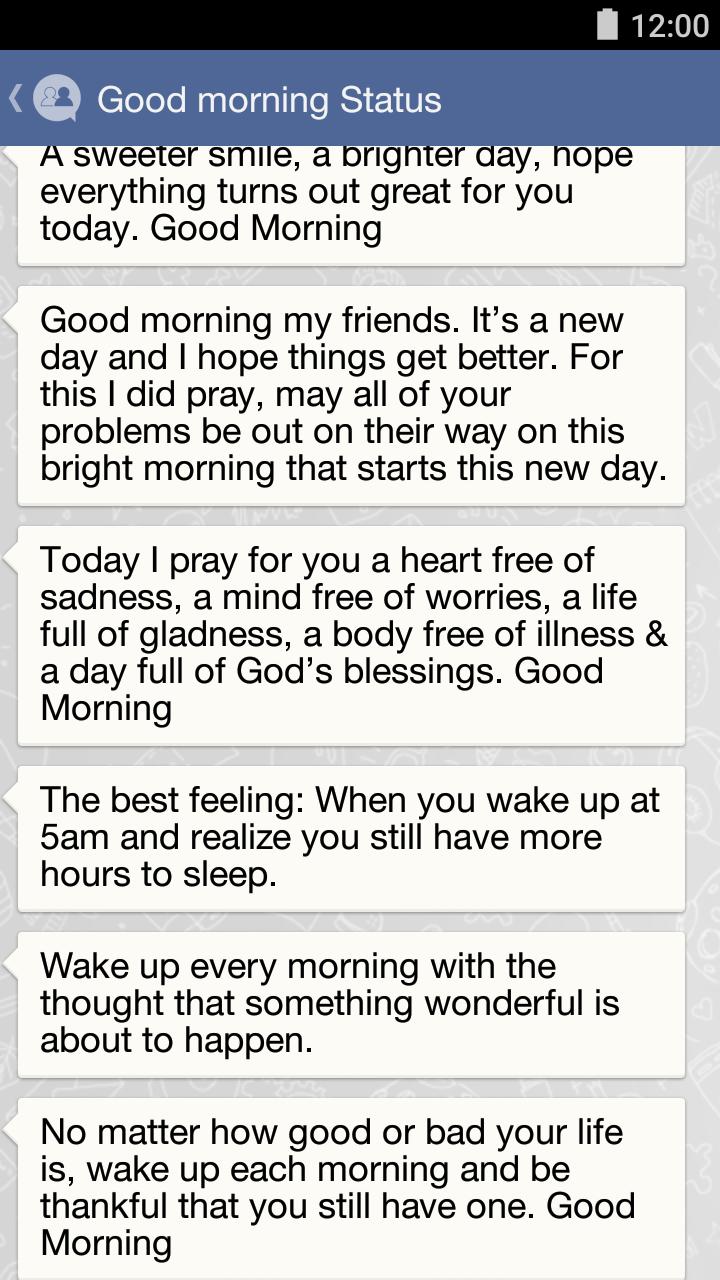The height and width of the screenshot is (1280, 720).
Task: Tap the 'Good morning Status' title text
Action: coord(267,99)
